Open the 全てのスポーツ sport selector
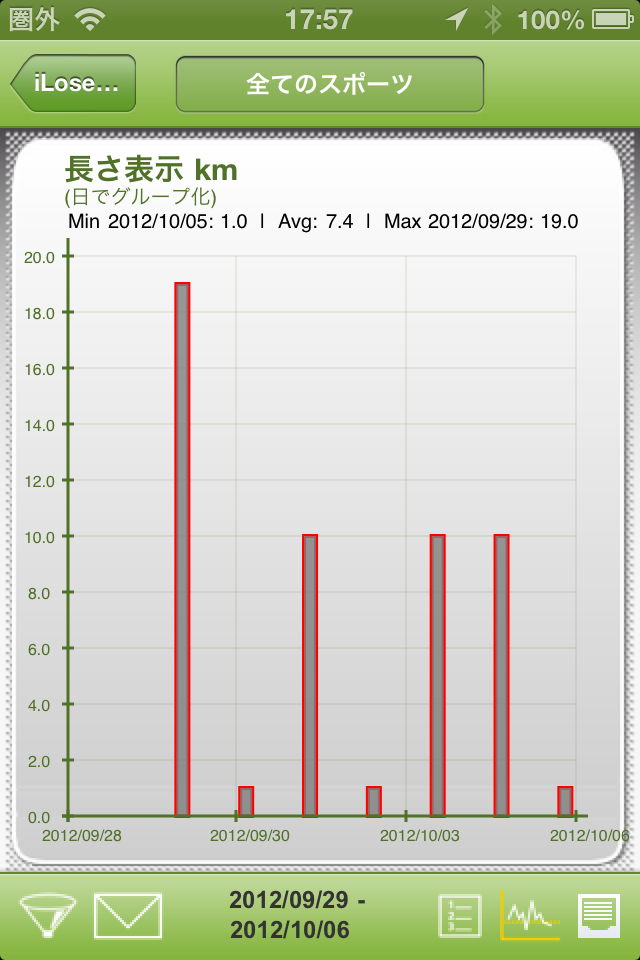 tap(330, 84)
